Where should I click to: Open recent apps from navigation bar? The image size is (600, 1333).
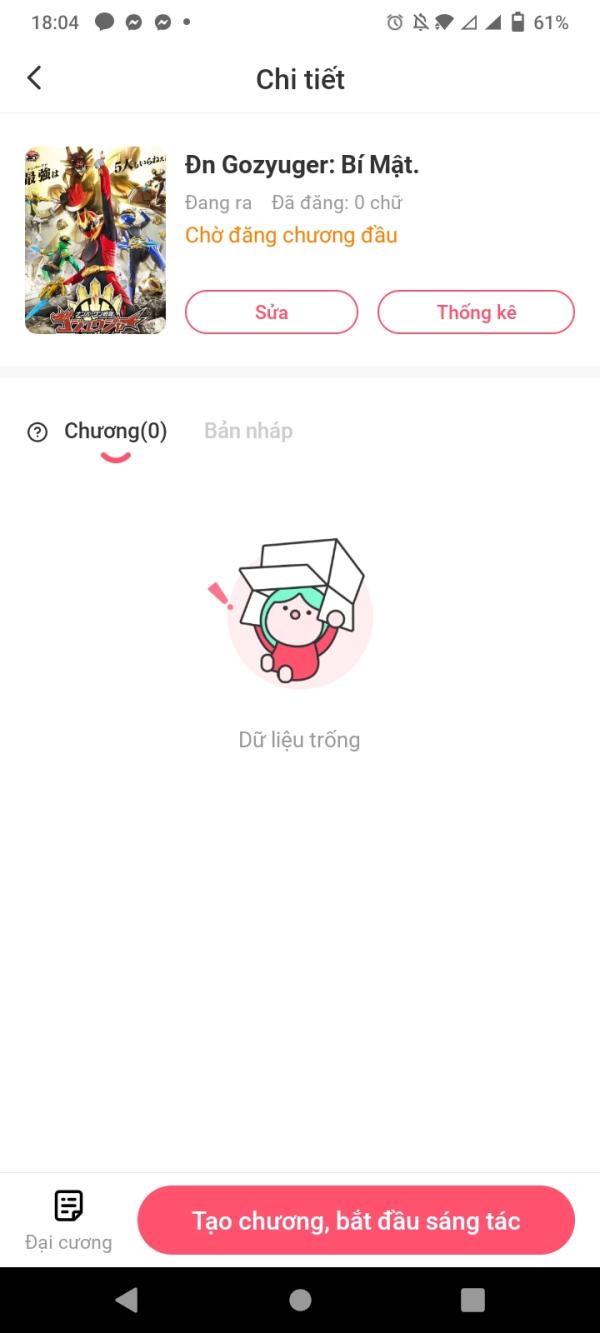coord(472,1300)
